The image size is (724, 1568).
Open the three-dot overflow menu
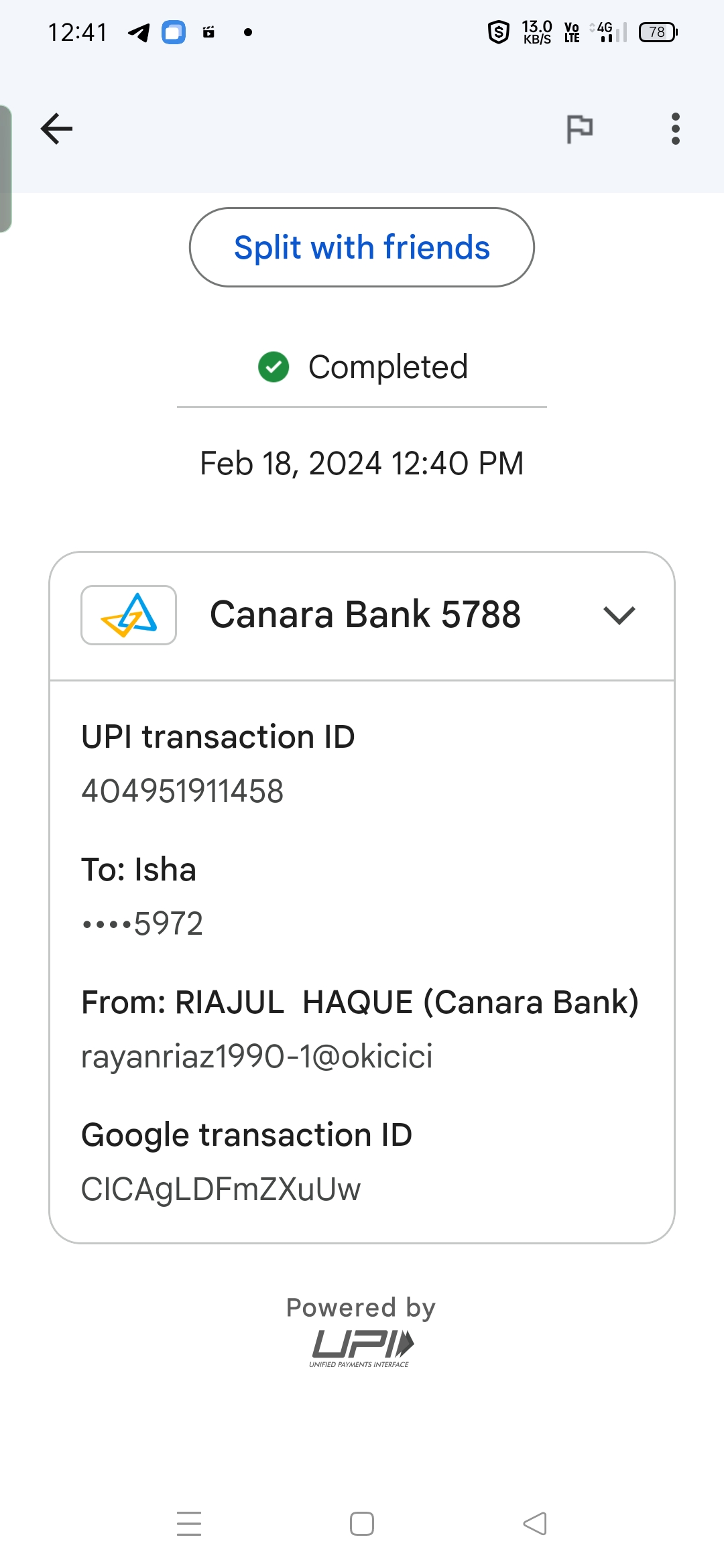point(675,129)
